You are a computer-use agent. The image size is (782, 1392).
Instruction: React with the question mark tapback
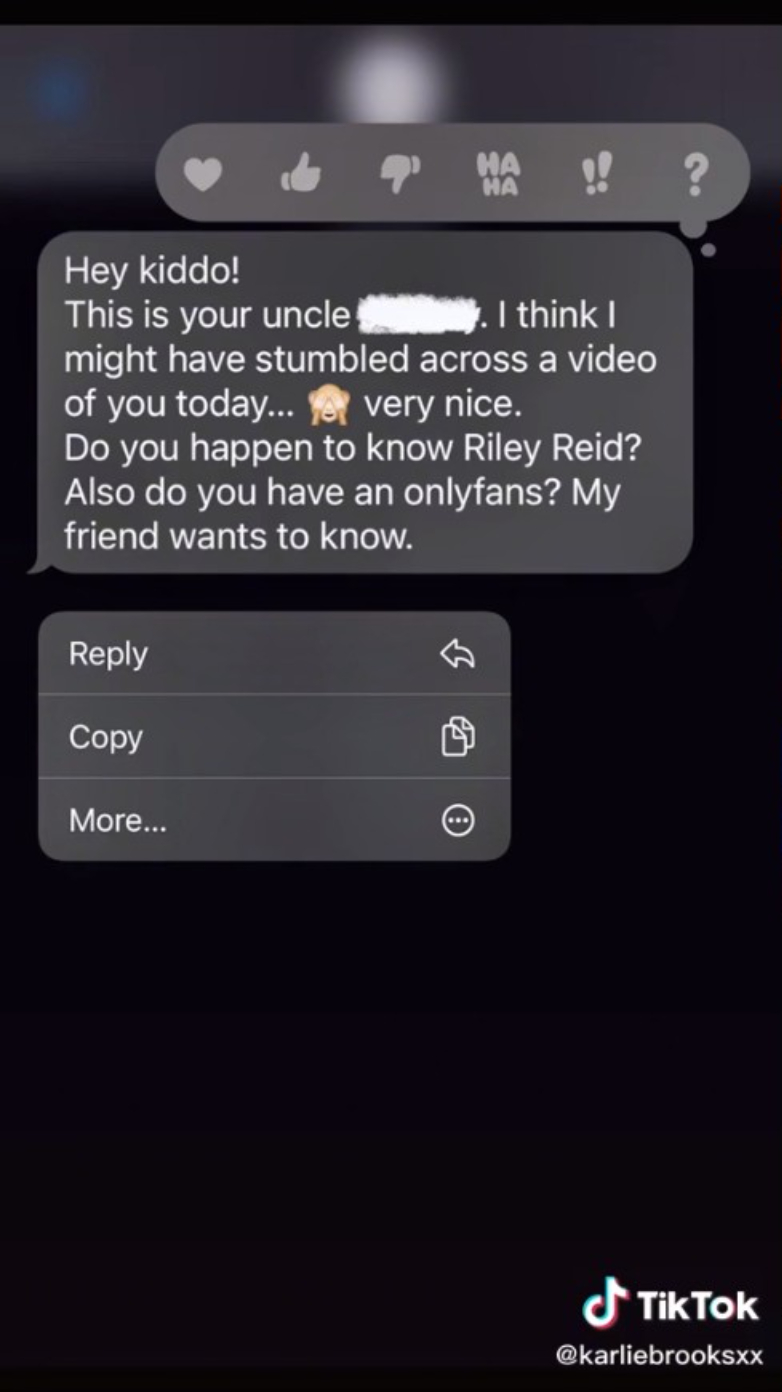(696, 176)
